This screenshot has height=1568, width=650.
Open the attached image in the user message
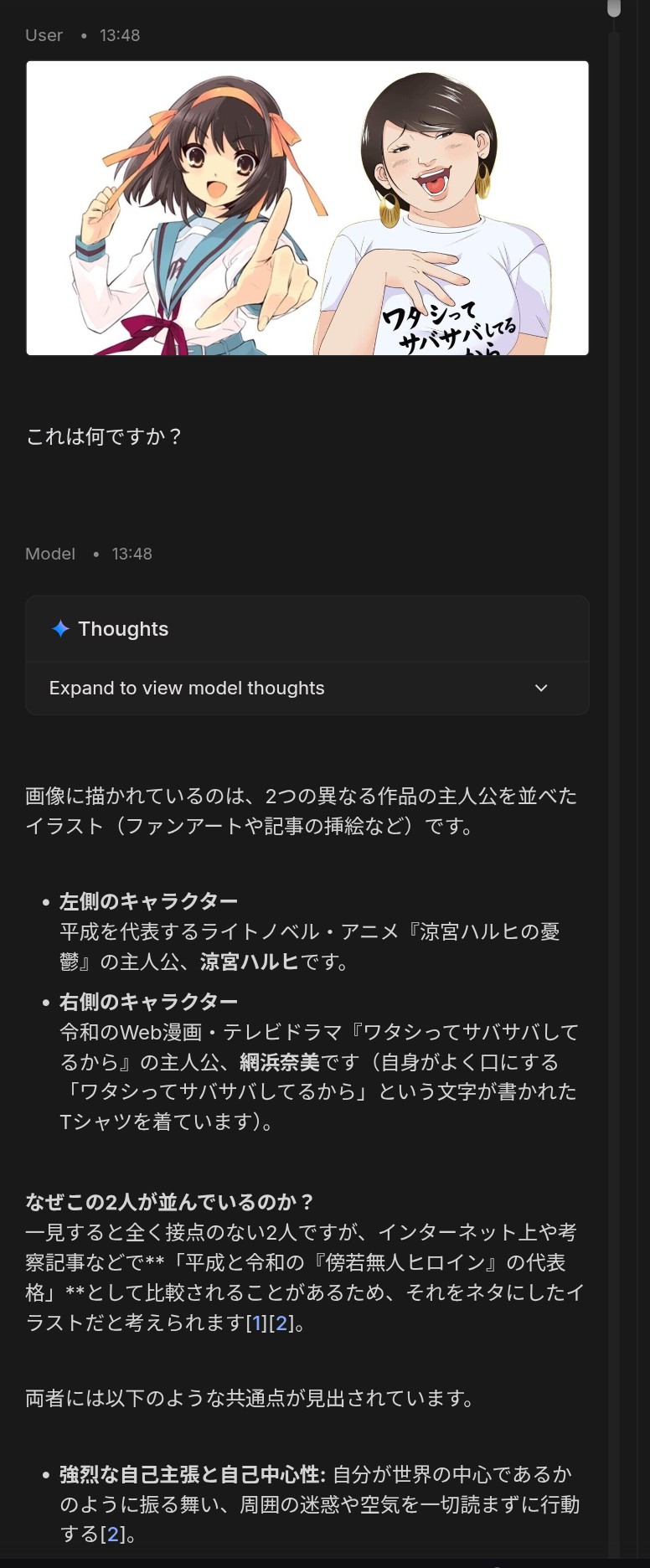(x=307, y=208)
